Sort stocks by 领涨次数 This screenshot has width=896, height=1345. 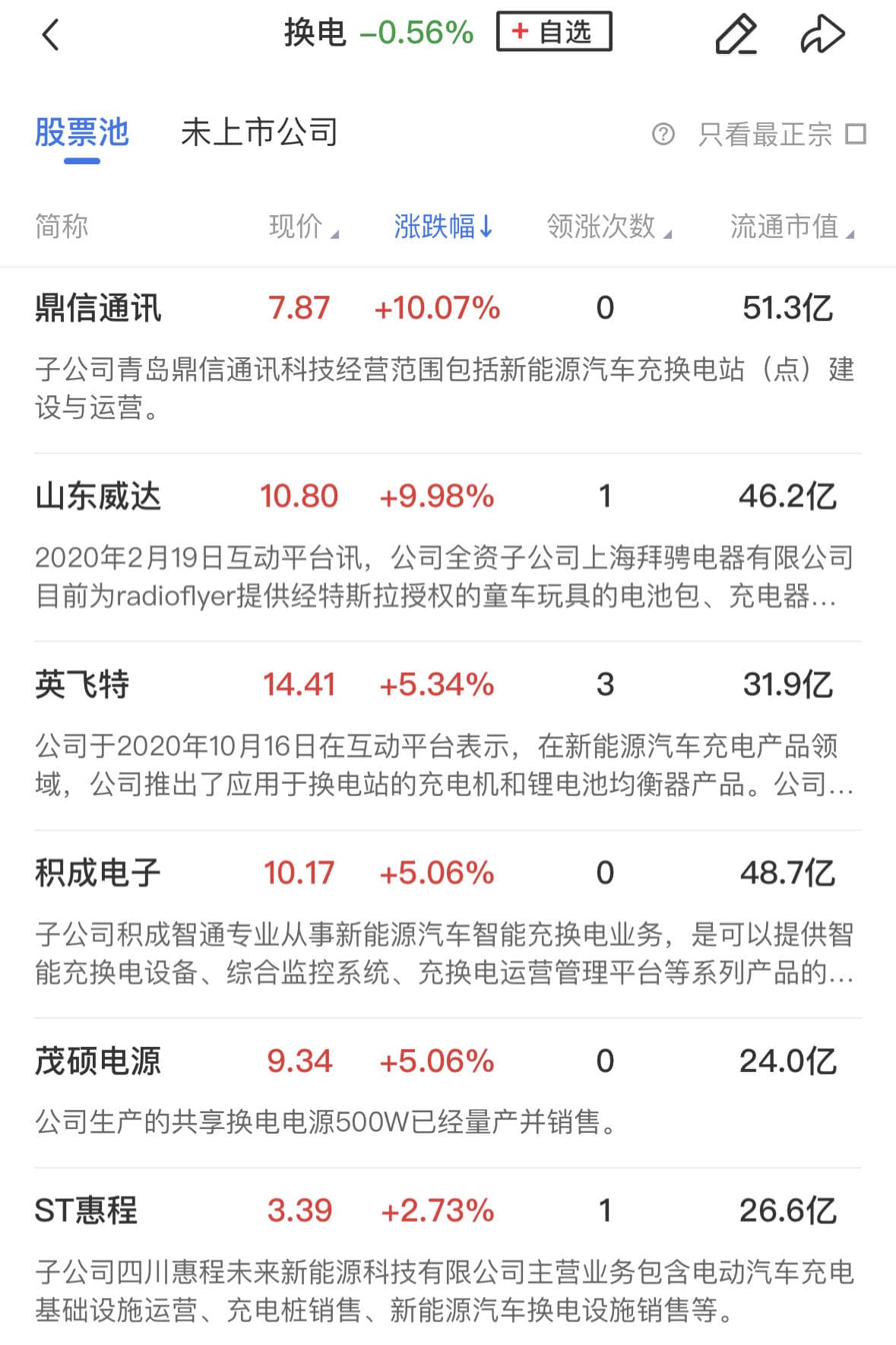point(608,227)
